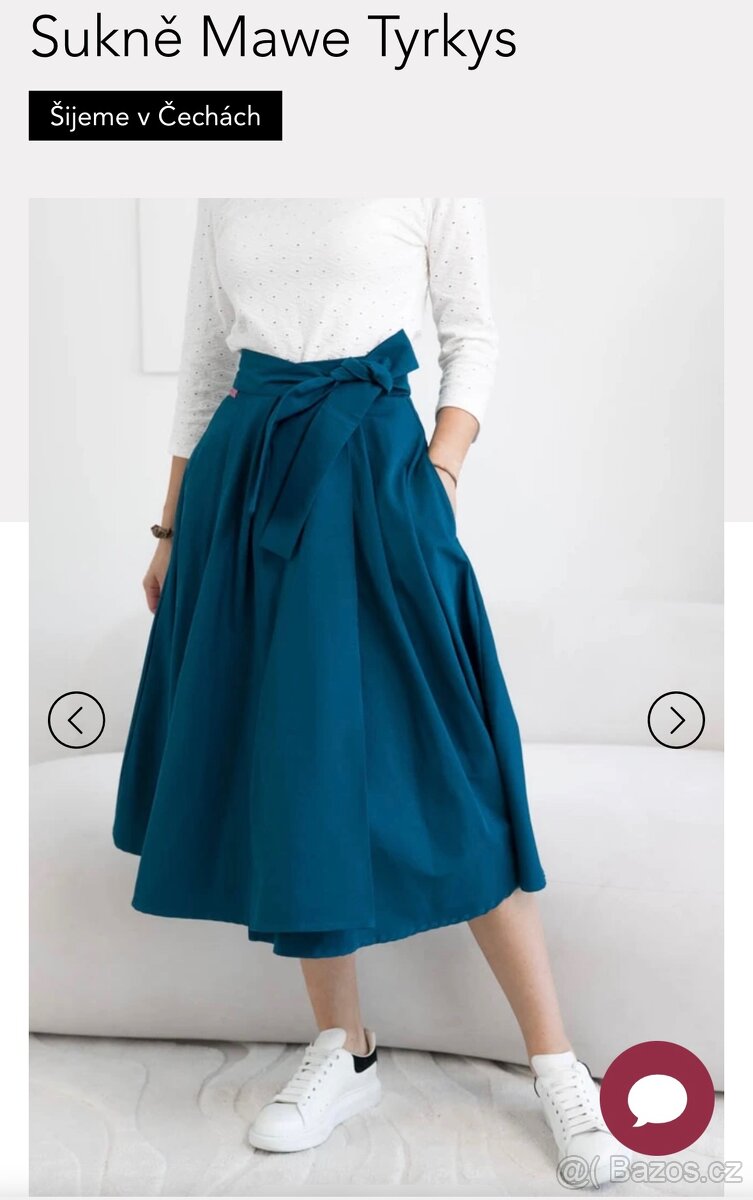This screenshot has height=1200, width=753.
Task: Show the previous product photo
Action: coord(76,720)
